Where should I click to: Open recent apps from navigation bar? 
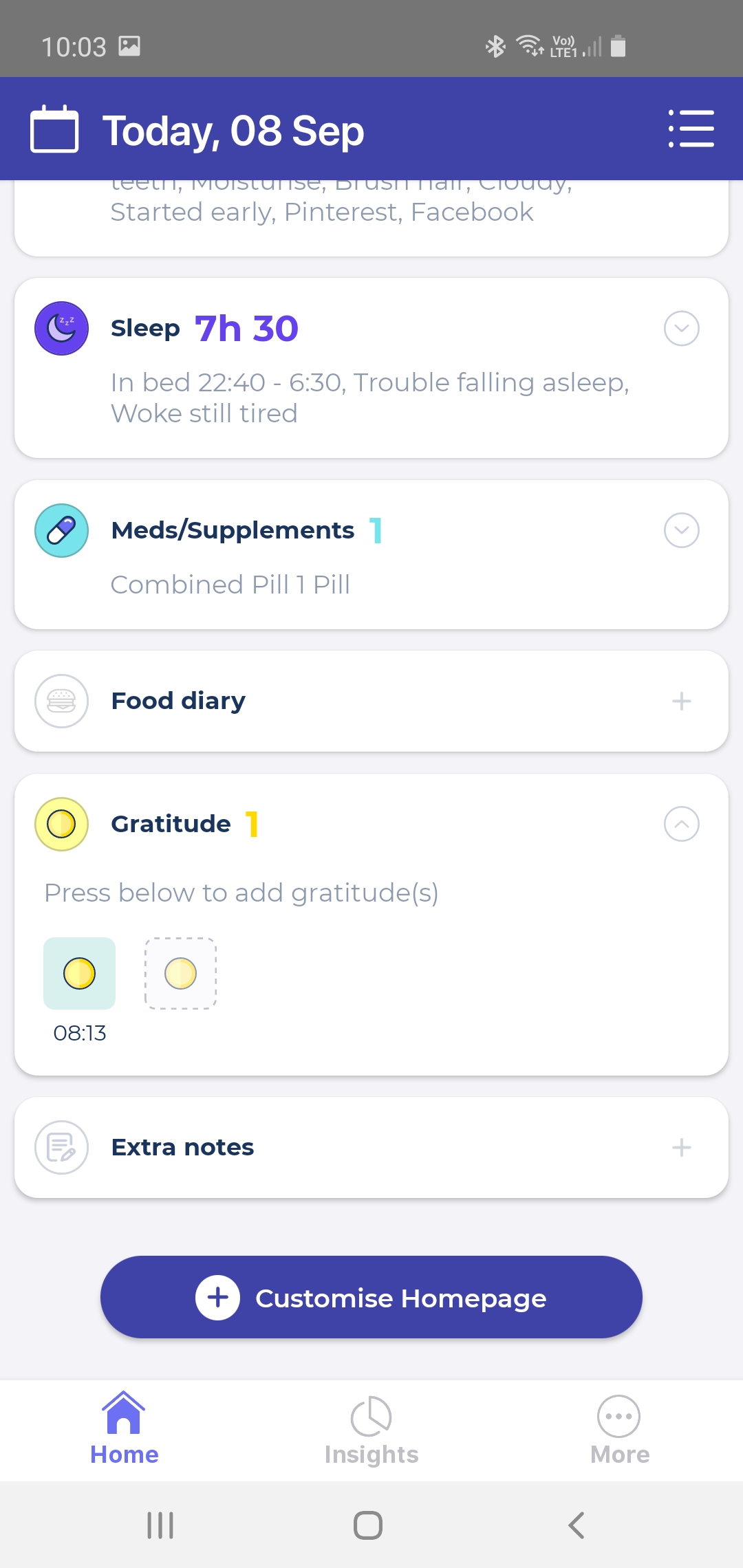click(x=160, y=1525)
